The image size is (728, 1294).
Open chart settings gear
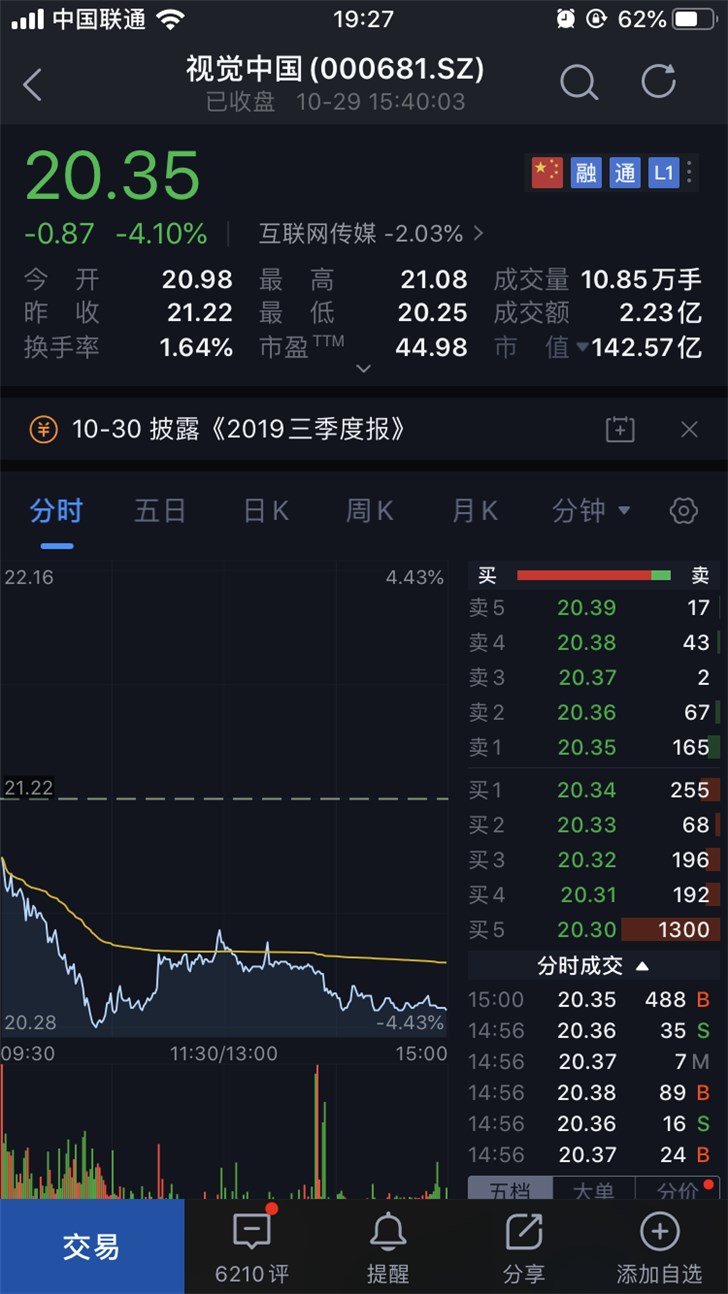(683, 511)
